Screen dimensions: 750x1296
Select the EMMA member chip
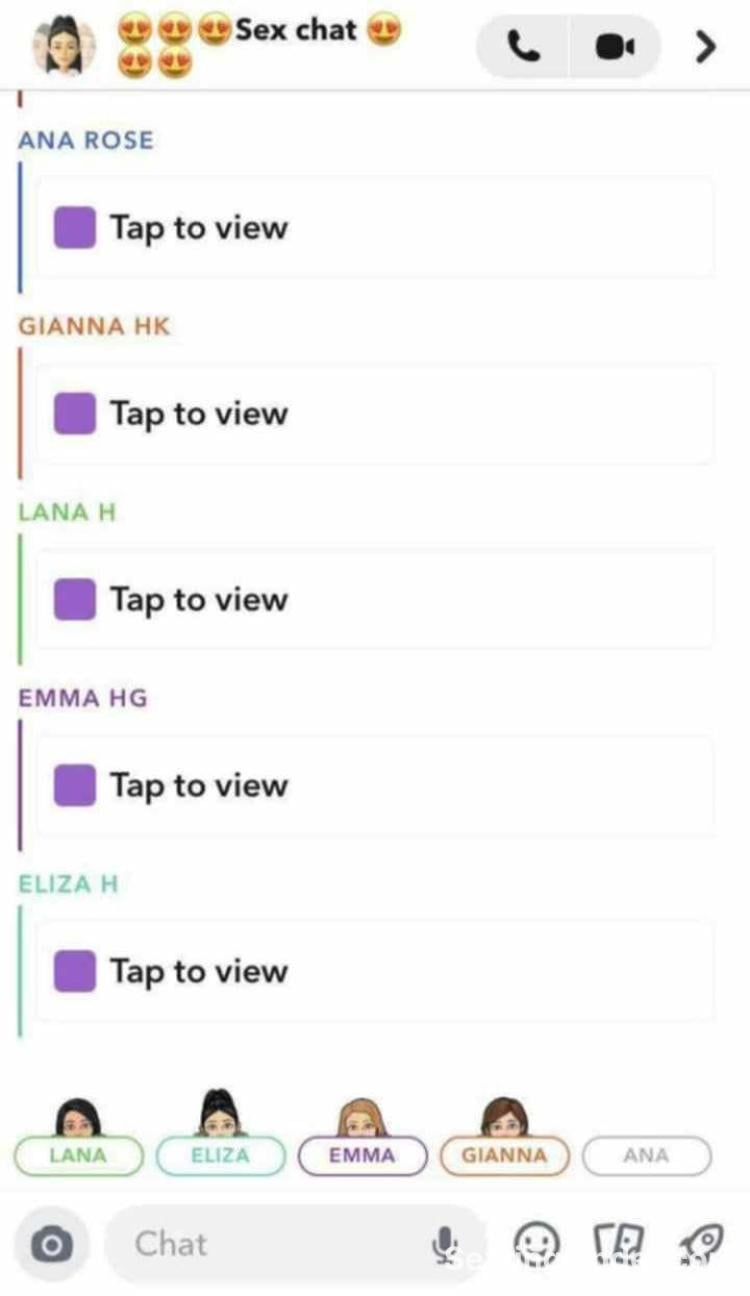(362, 1155)
